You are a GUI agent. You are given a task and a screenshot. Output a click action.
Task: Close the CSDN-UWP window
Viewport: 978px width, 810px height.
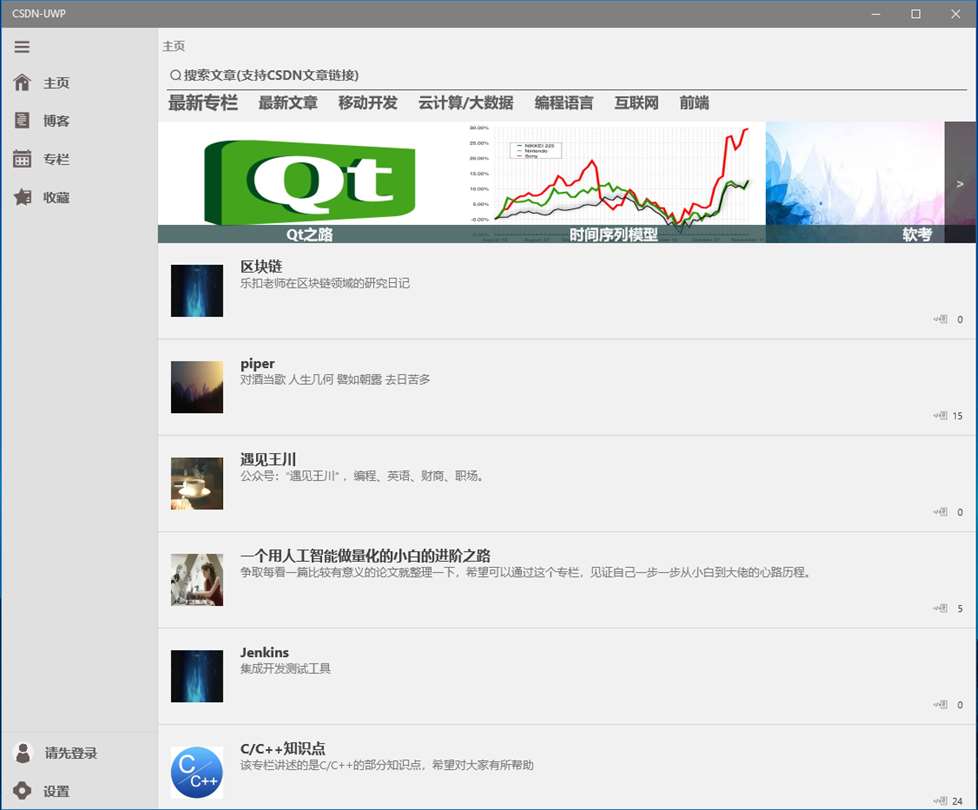click(x=955, y=14)
